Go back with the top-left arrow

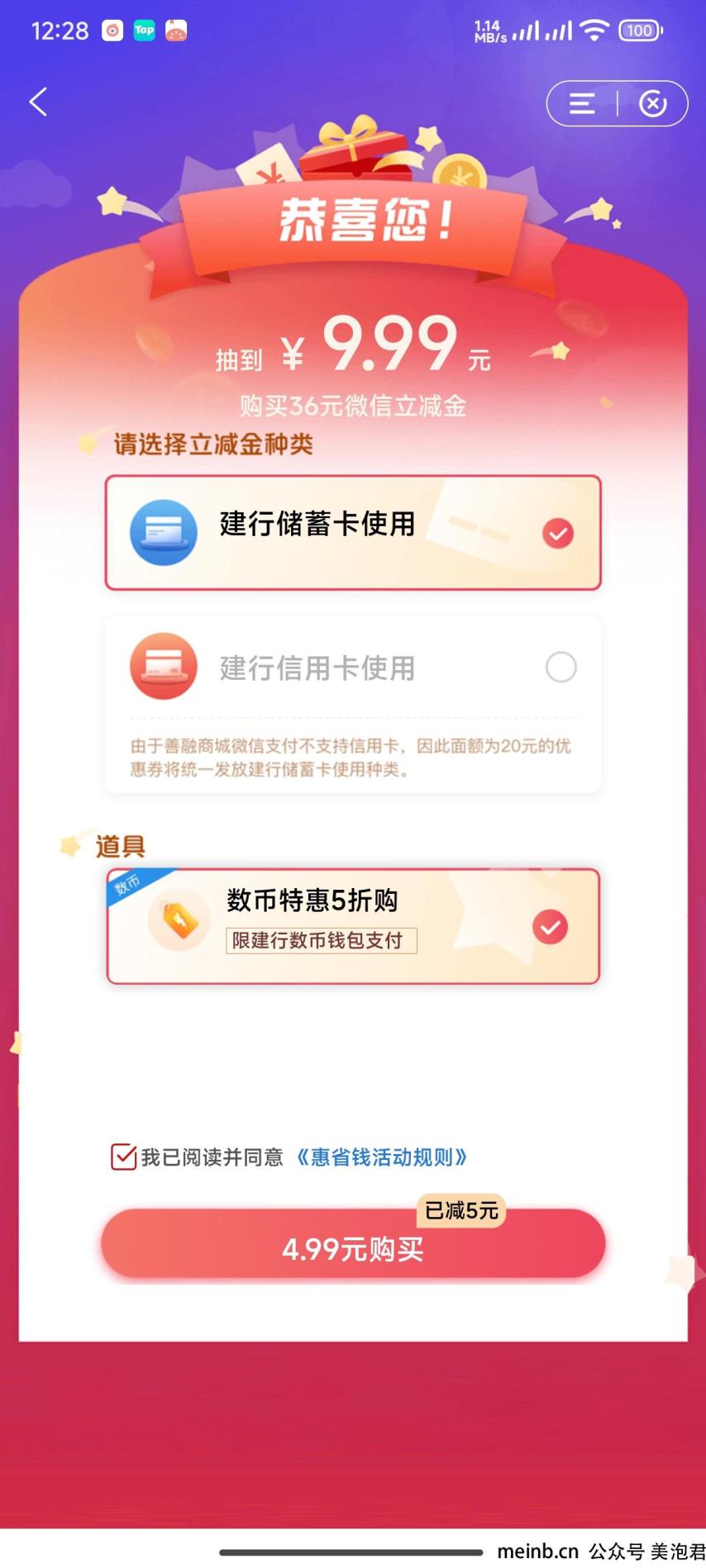coord(38,102)
